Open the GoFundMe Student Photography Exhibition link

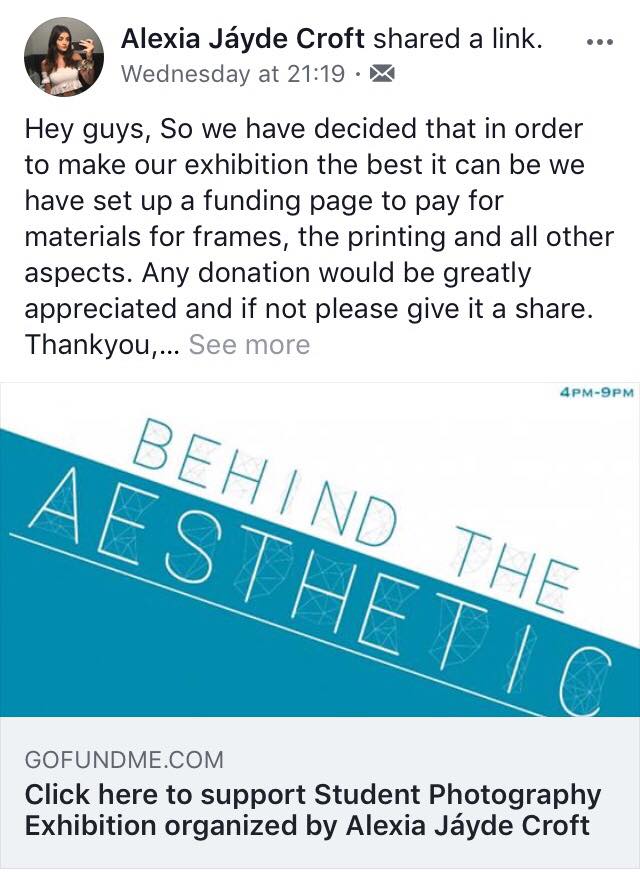(312, 811)
